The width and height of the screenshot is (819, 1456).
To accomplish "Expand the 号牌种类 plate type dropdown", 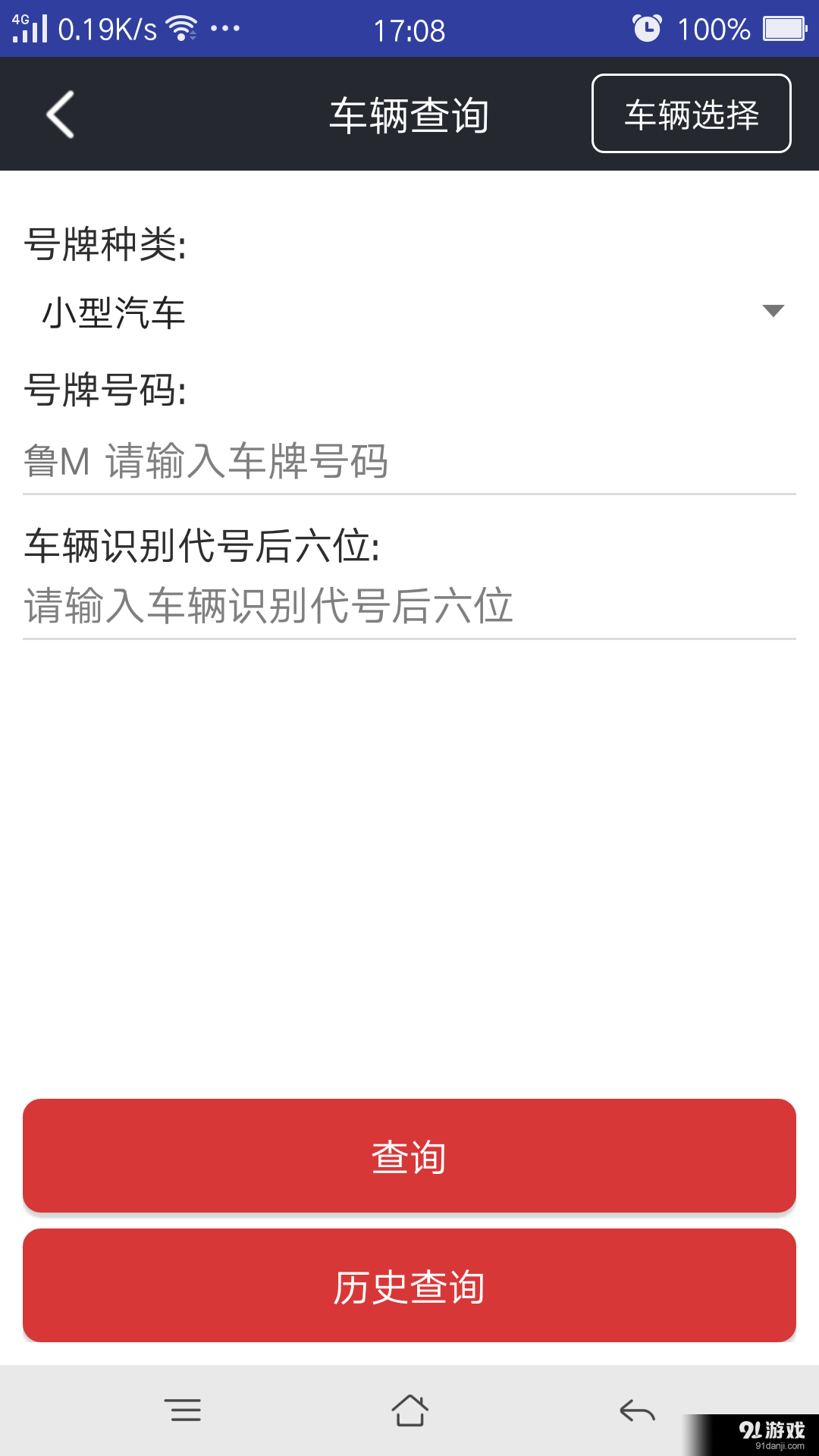I will pyautogui.click(x=409, y=311).
